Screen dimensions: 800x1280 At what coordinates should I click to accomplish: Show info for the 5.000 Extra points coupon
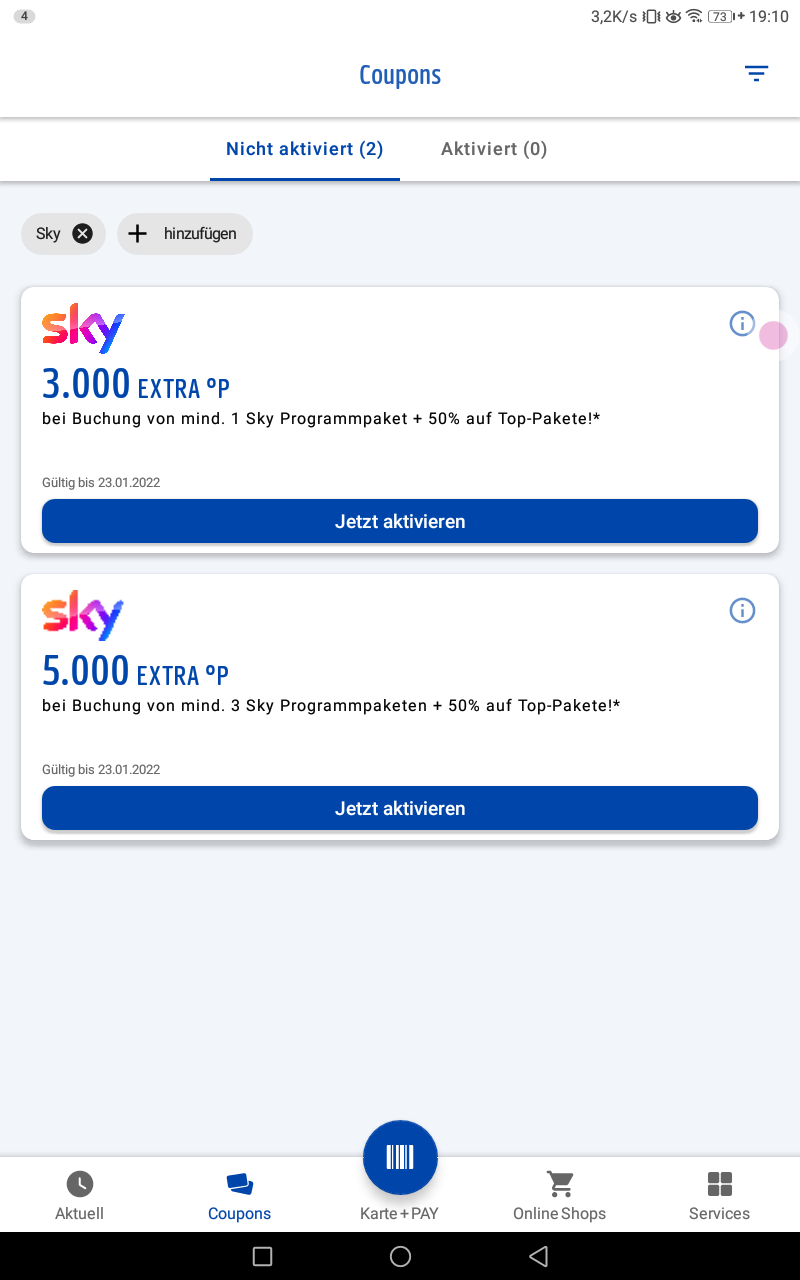(x=742, y=610)
